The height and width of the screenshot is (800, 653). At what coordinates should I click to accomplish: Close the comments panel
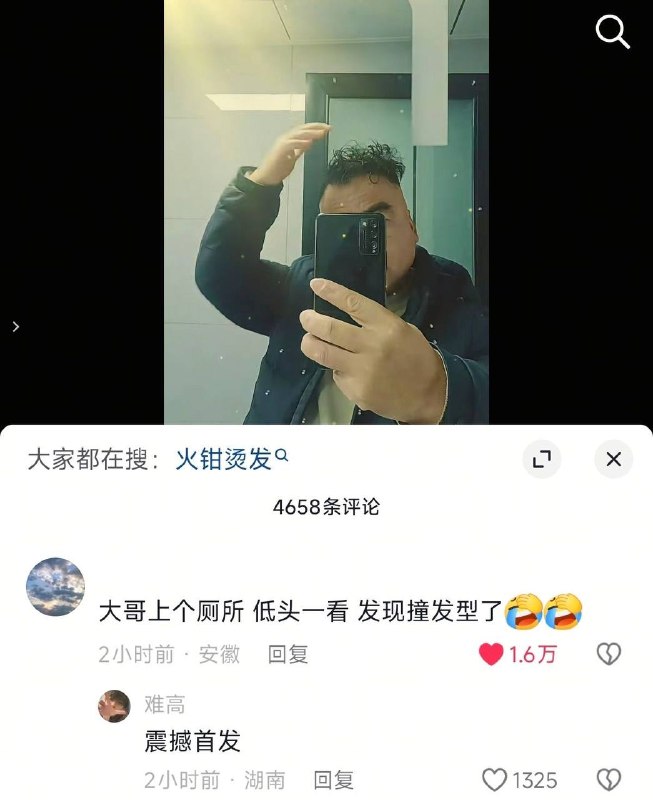tap(613, 459)
